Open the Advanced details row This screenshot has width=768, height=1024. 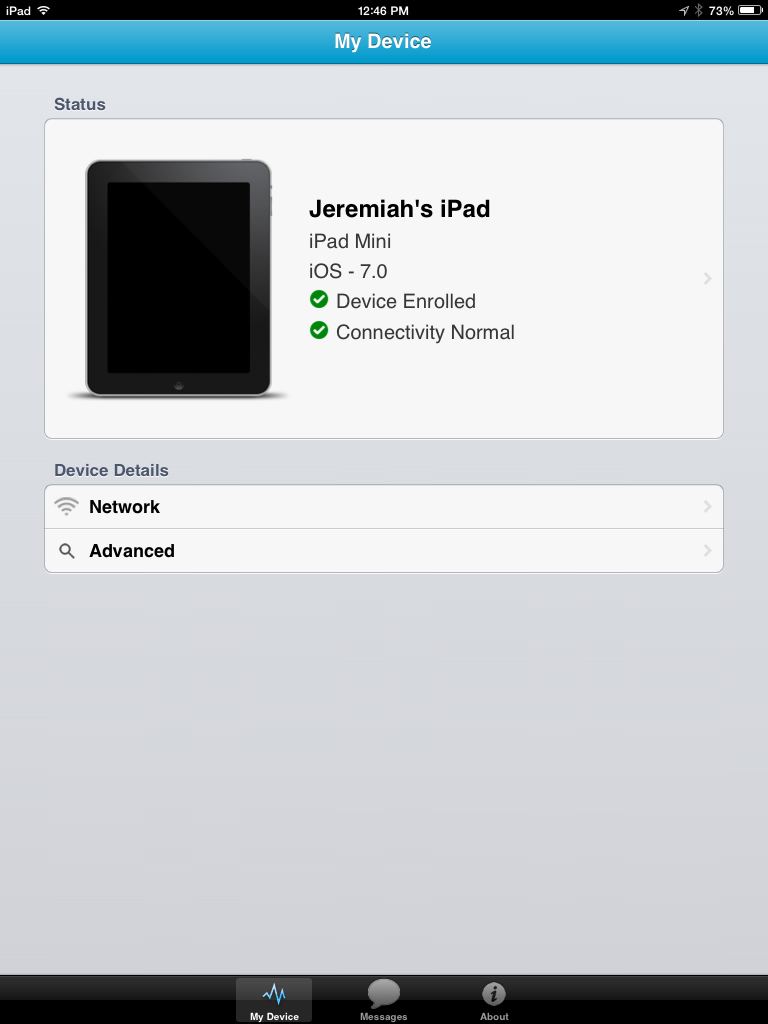tap(384, 551)
